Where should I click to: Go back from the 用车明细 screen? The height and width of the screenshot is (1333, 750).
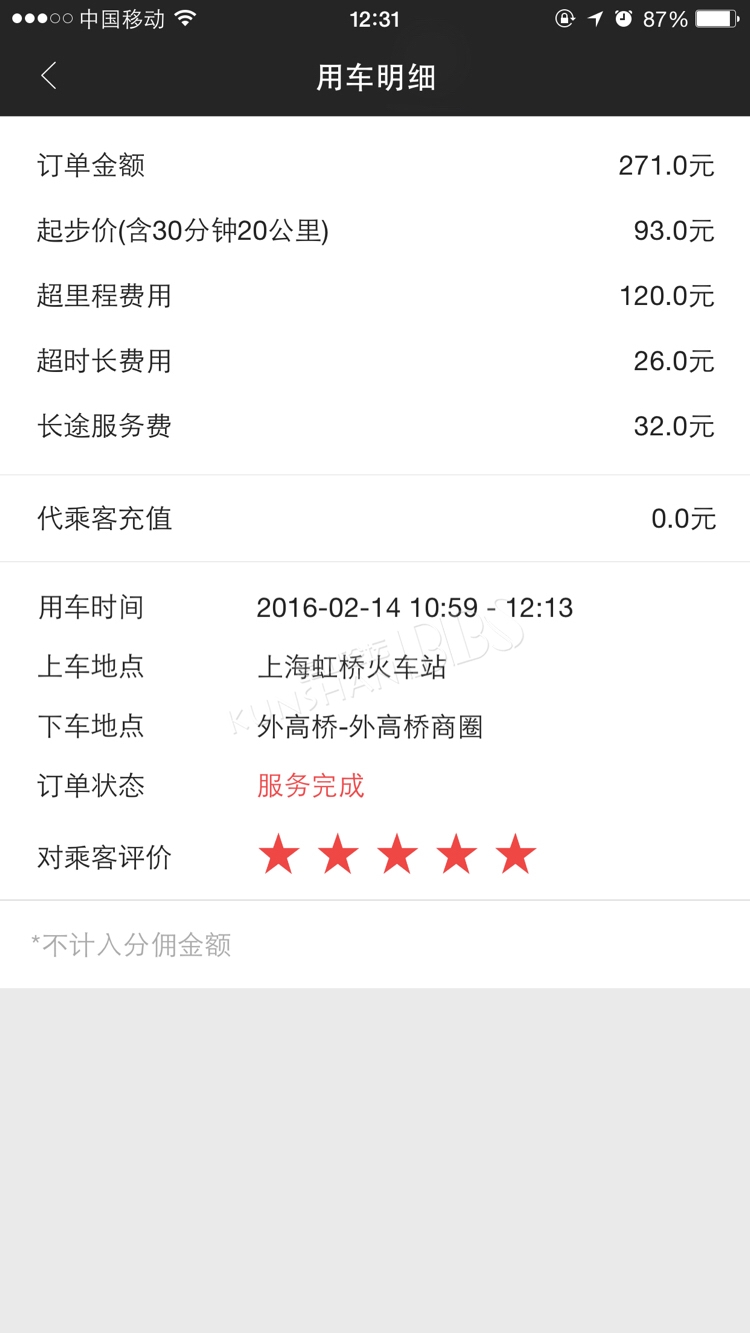(x=48, y=76)
